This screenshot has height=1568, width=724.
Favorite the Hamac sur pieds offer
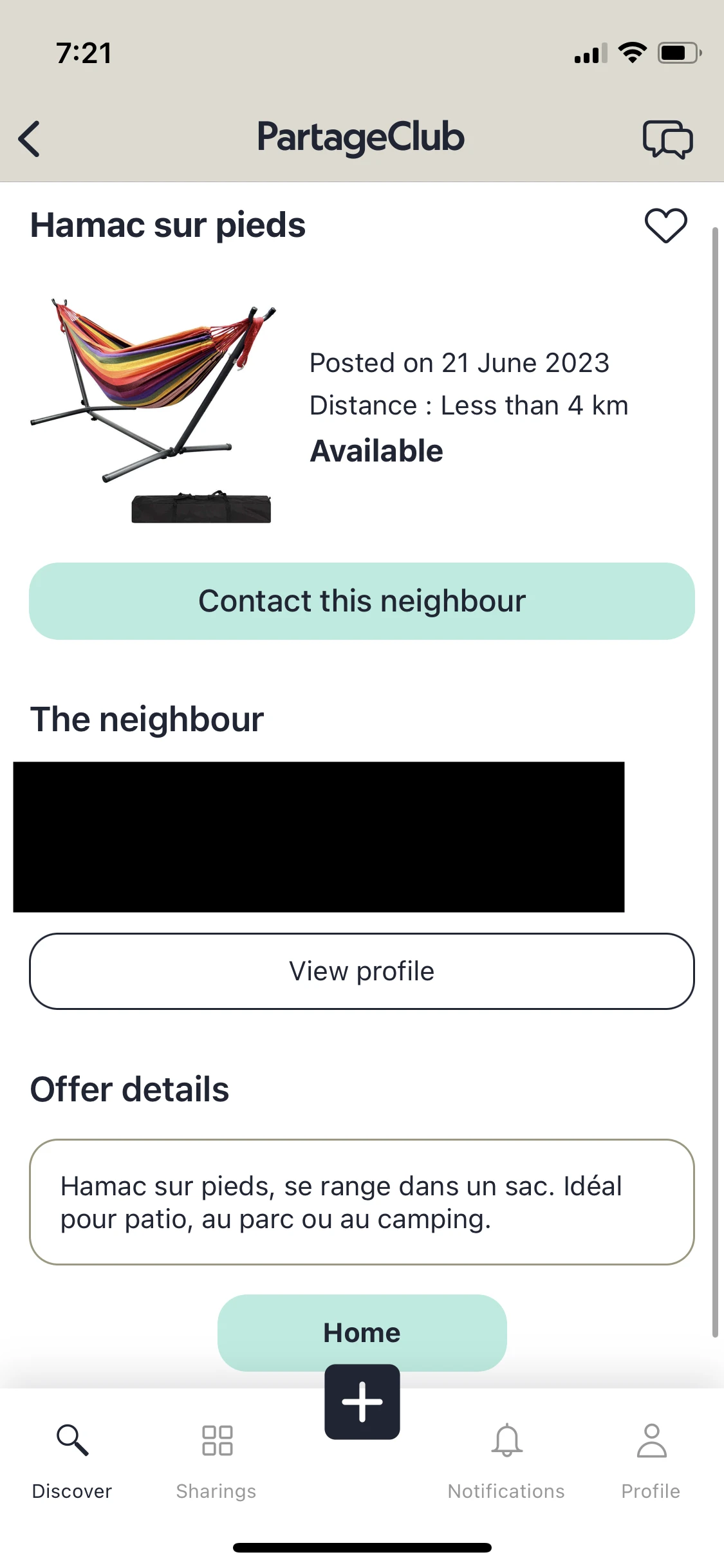[x=665, y=226]
